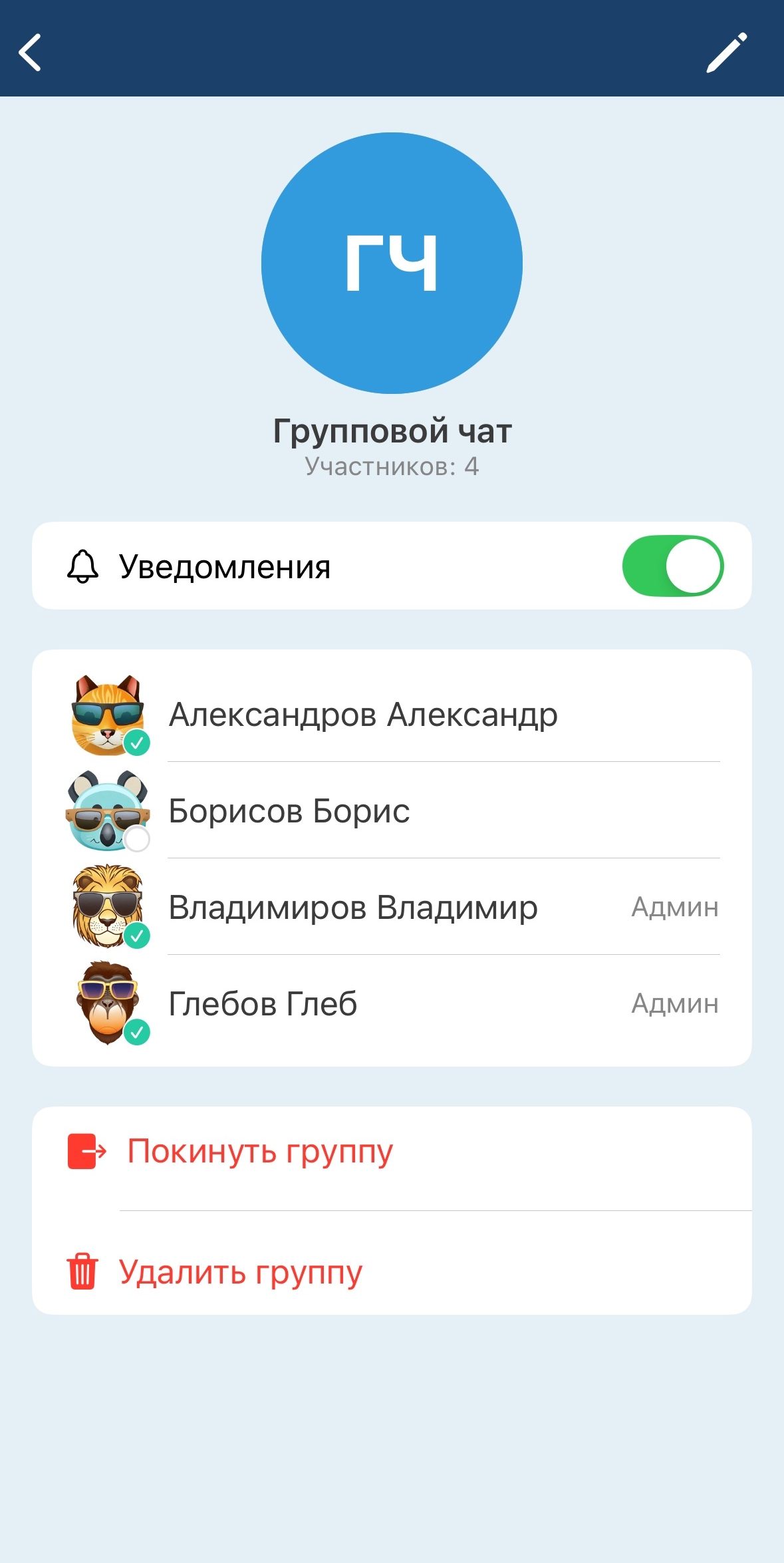784x1563 pixels.
Task: Select admin Владимиров Владимир
Action: 352,908
